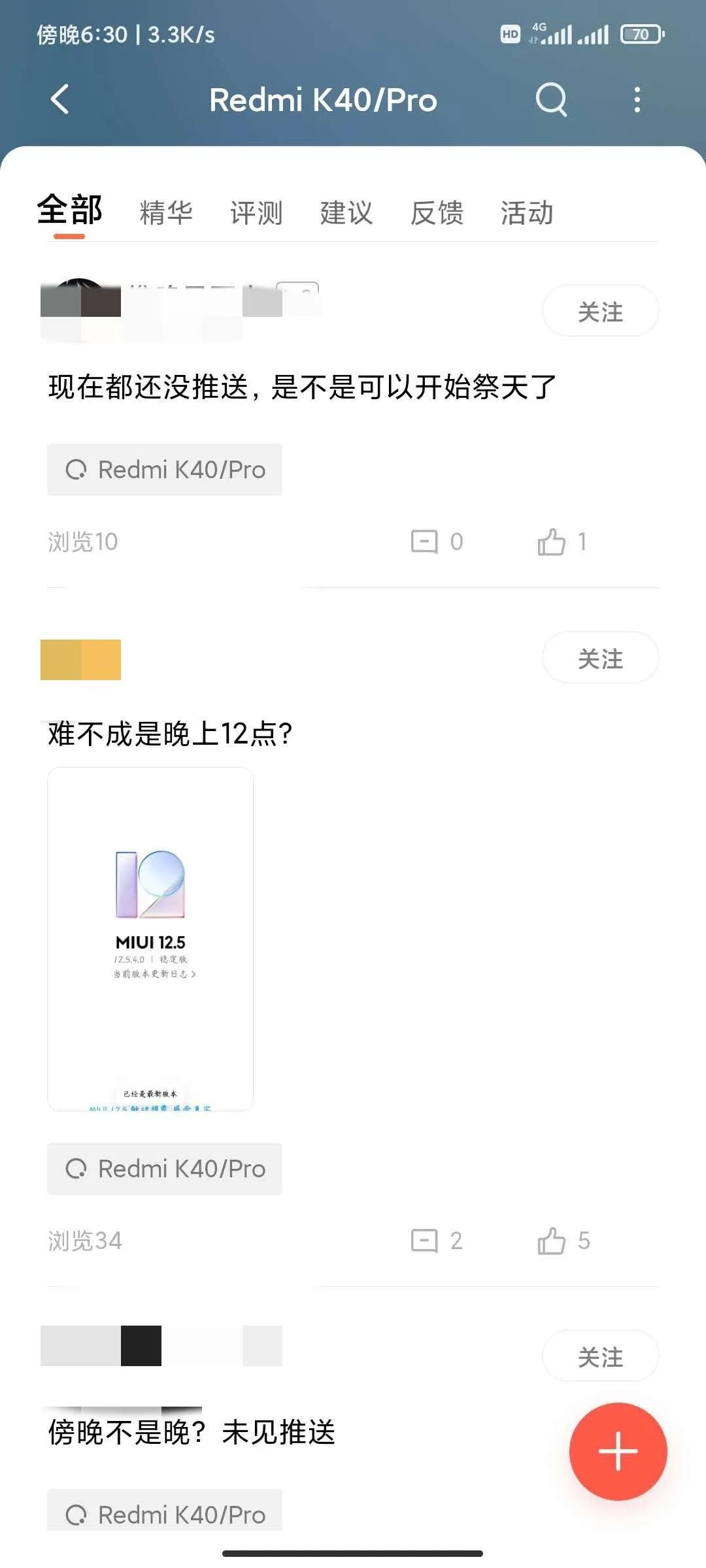Open the post titled 难不成是晚上12点?
This screenshot has width=706, height=1568.
point(170,734)
